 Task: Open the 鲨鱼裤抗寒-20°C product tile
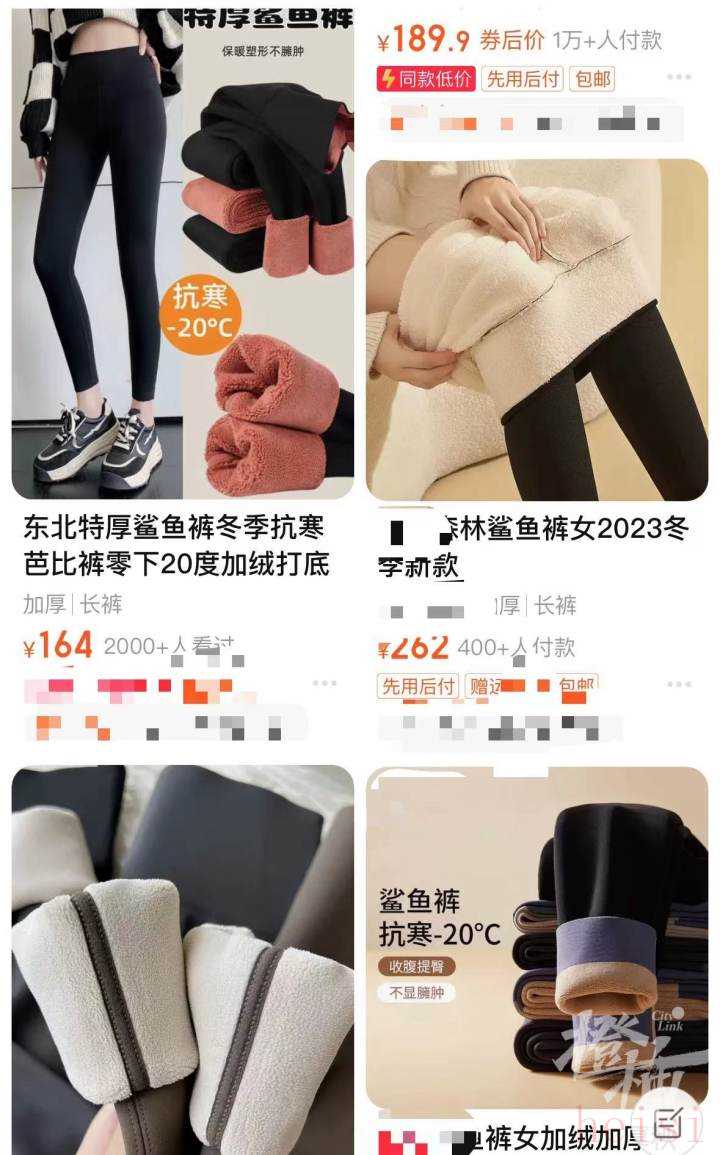pos(537,940)
